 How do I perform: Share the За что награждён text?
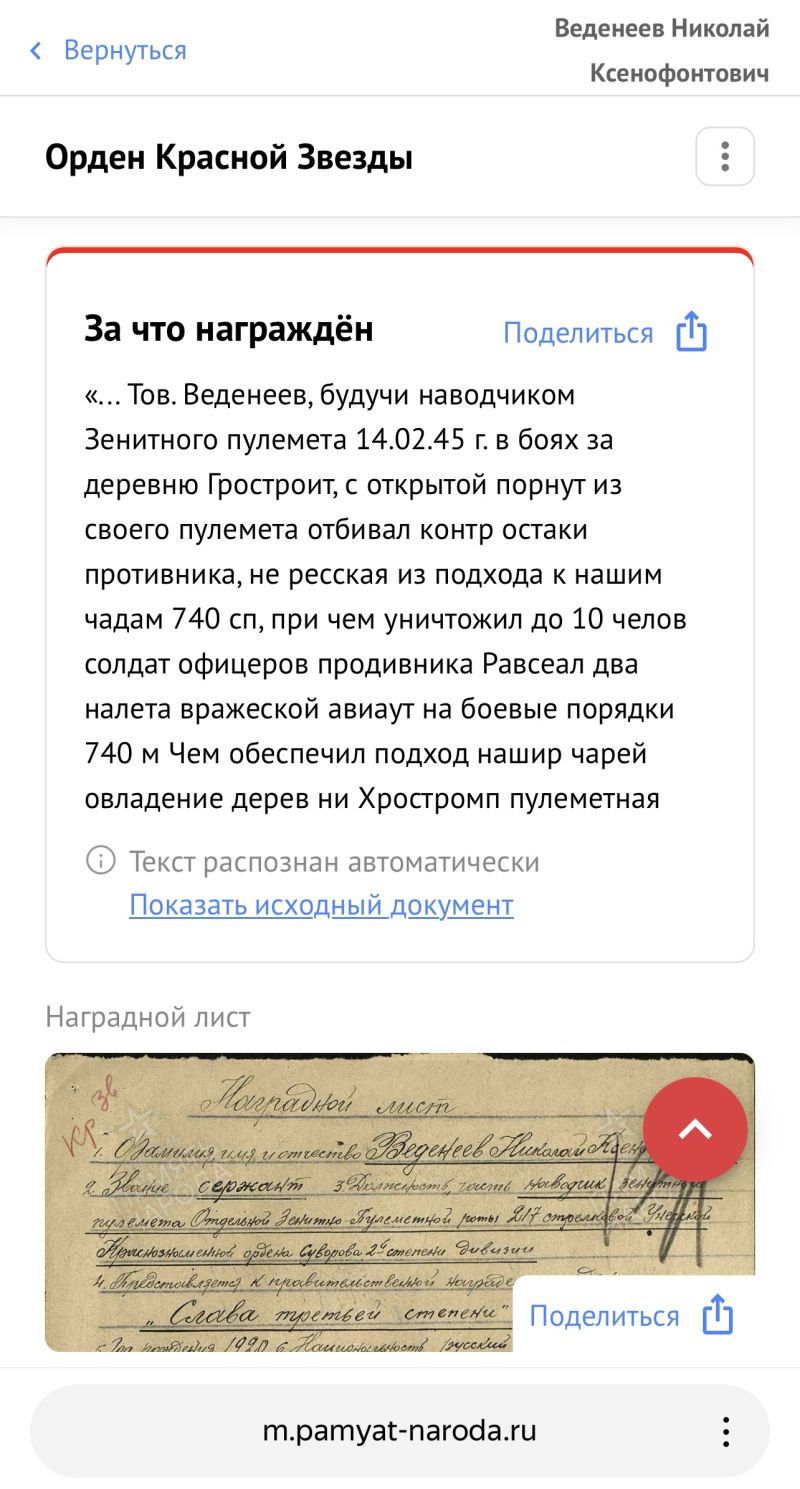tap(606, 332)
